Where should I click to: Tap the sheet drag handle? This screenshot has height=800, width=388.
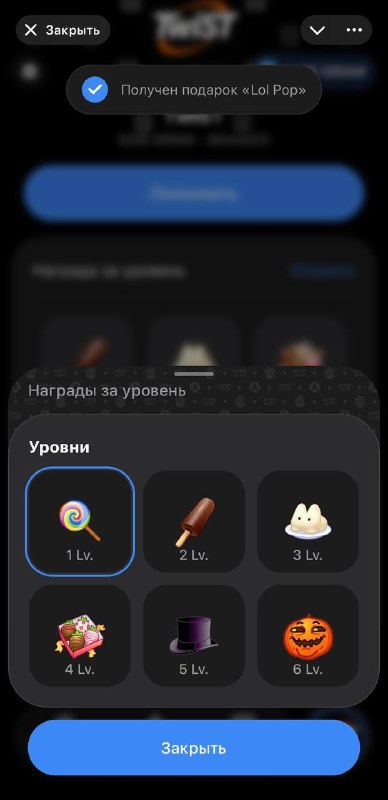pos(194,374)
